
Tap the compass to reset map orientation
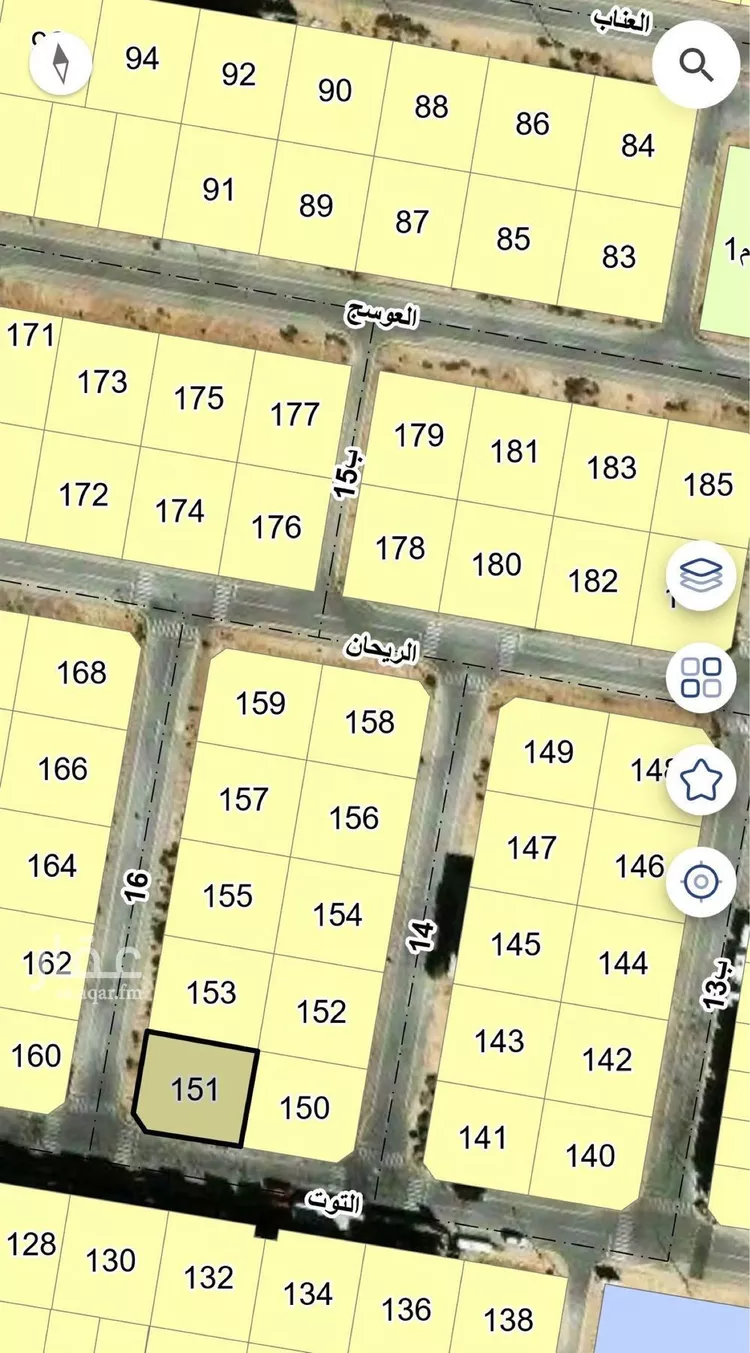coord(61,63)
